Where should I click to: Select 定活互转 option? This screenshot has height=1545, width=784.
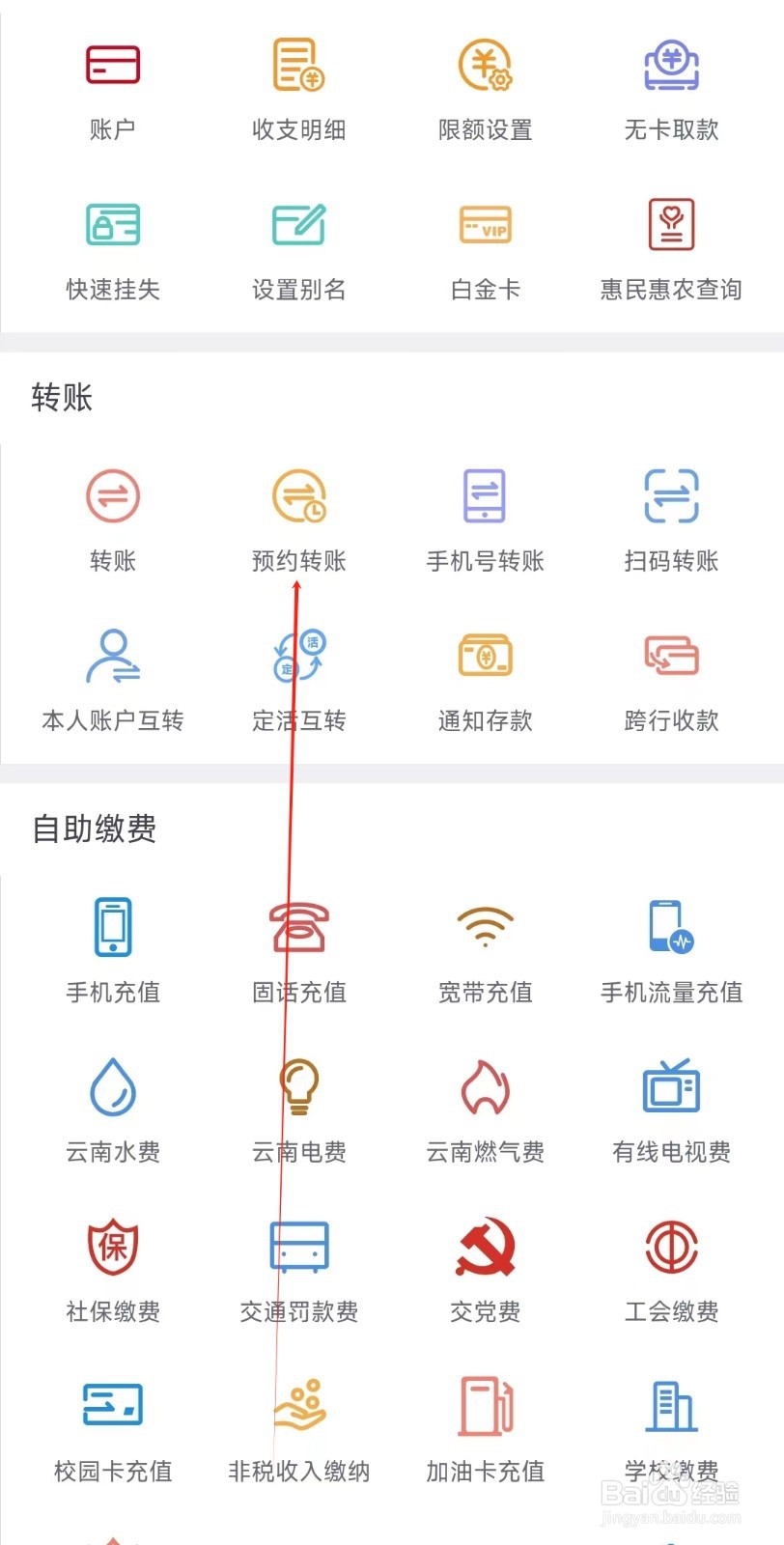tap(299, 681)
